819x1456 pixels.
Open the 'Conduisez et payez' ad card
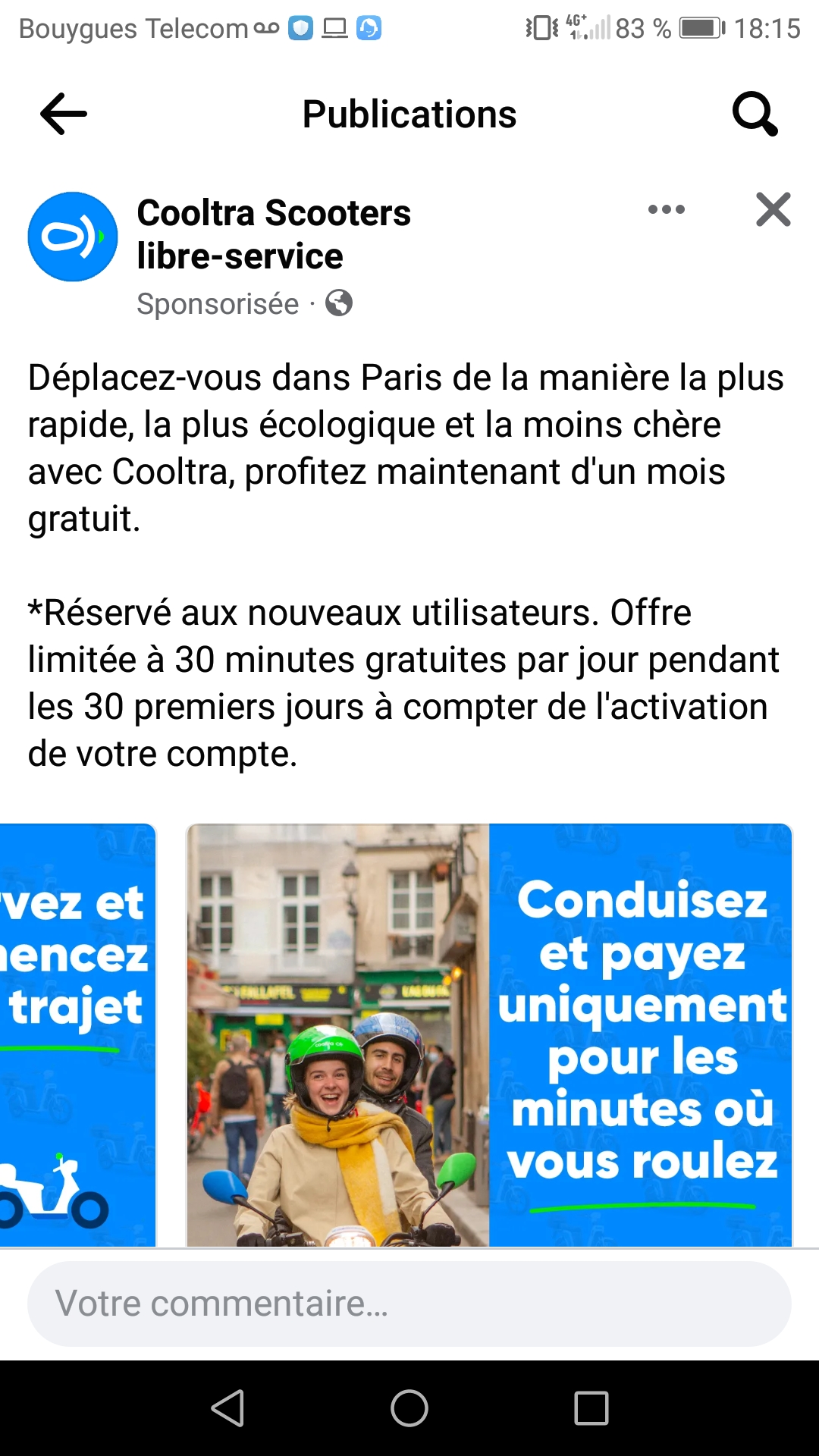click(489, 1035)
